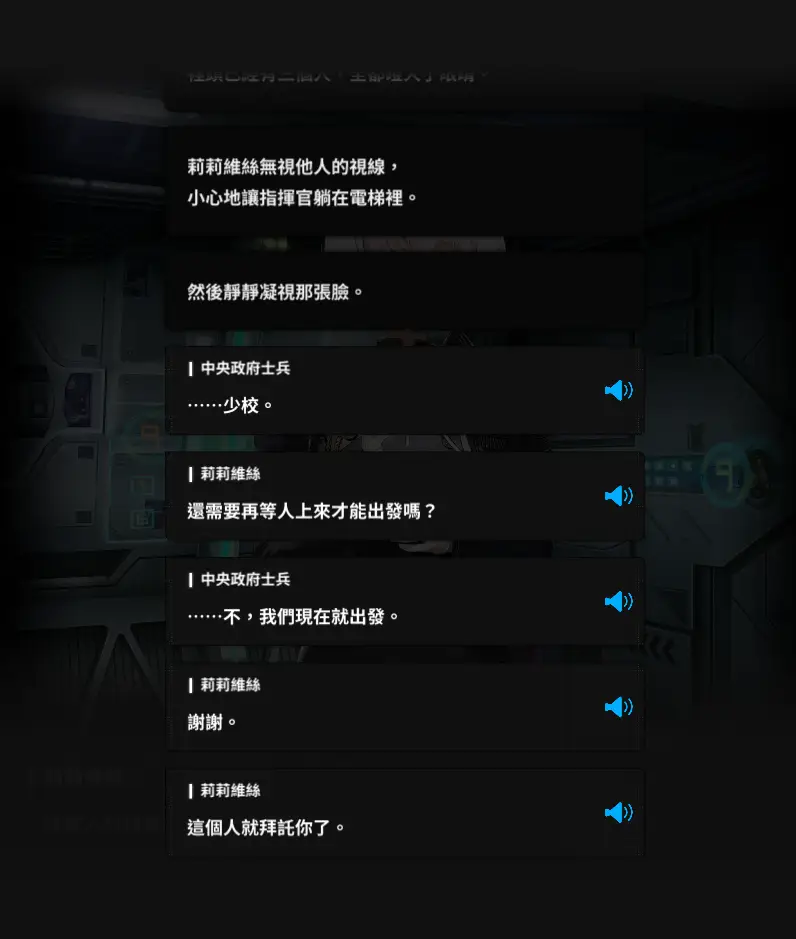The height and width of the screenshot is (939, 796).
Task: Play the voice line "……不，我們現在就出發。"
Action: click(618, 601)
